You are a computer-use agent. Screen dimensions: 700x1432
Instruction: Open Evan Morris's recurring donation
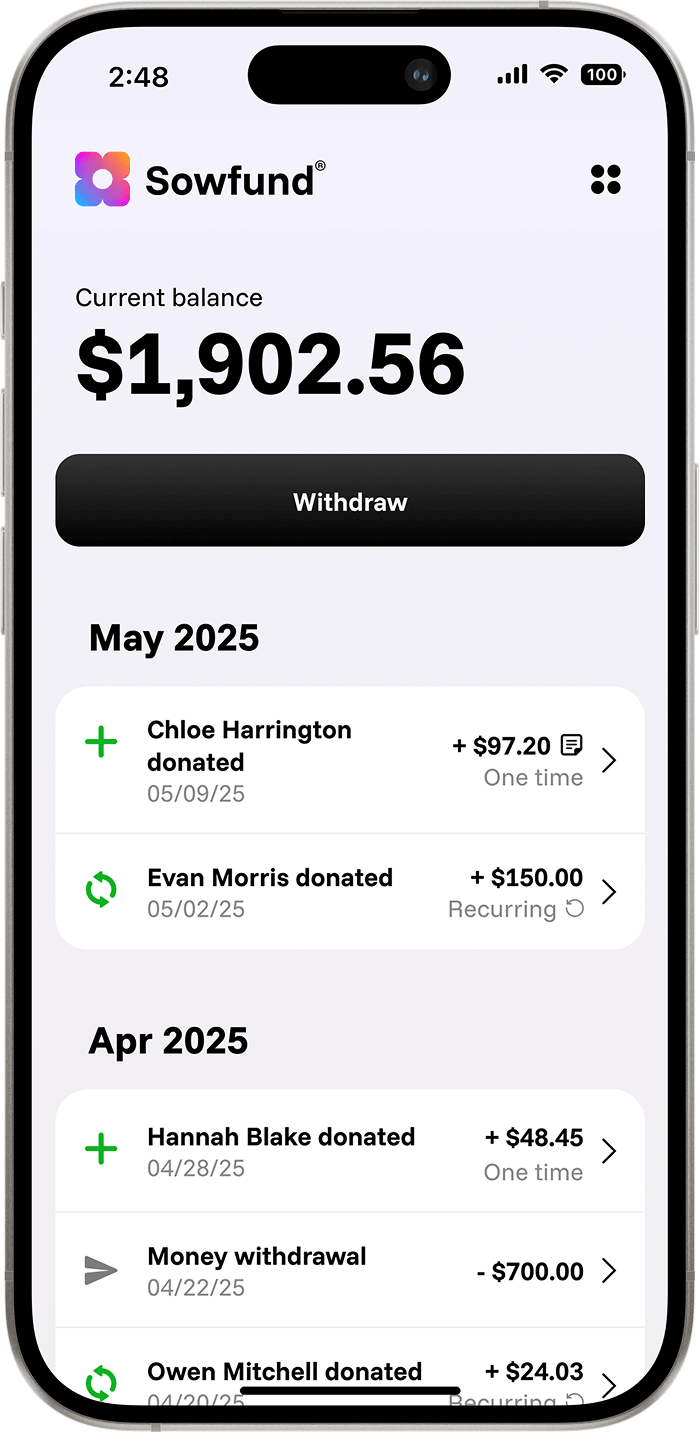pyautogui.click(x=350, y=892)
